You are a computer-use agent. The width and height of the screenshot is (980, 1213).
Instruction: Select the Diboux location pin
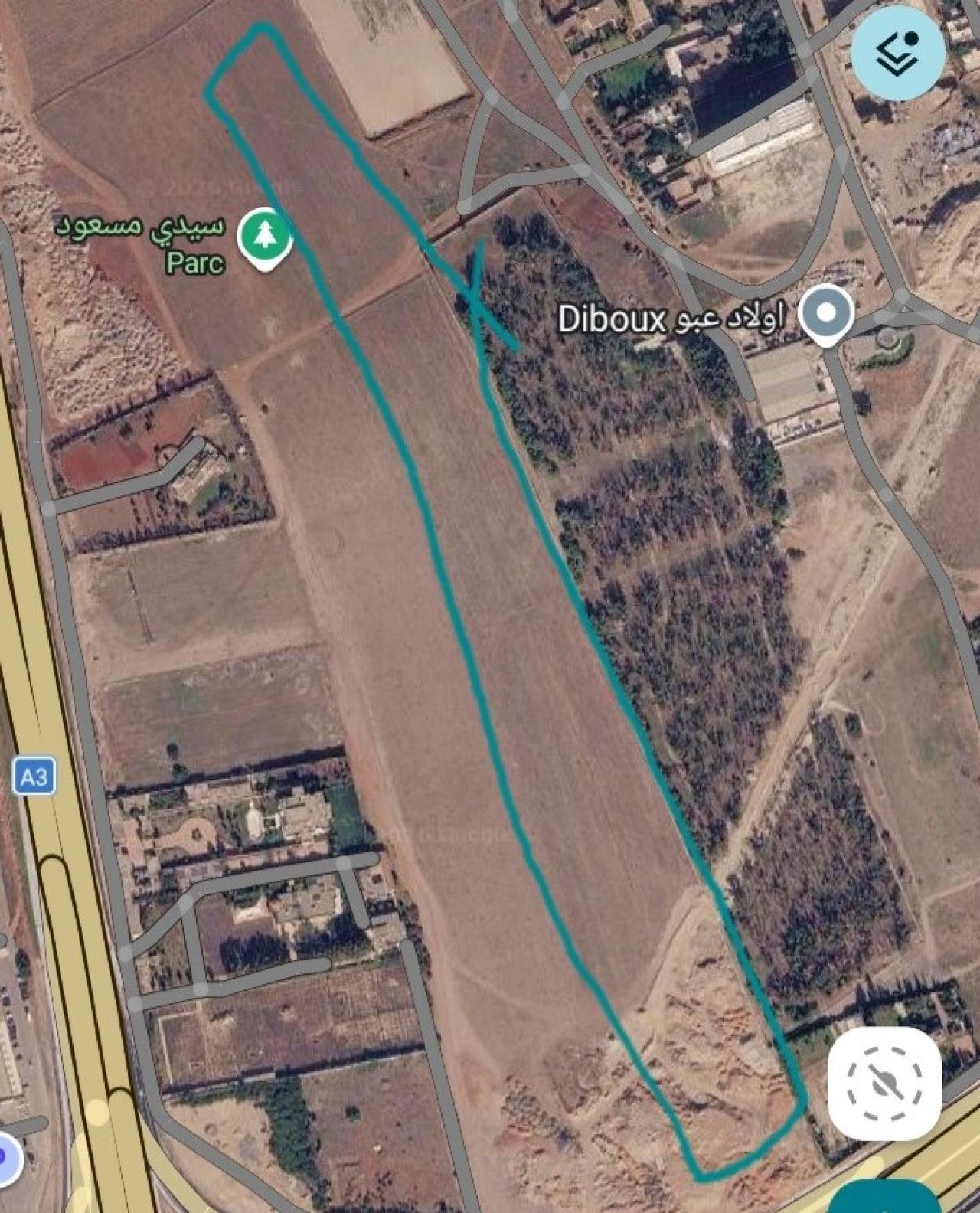[x=825, y=314]
